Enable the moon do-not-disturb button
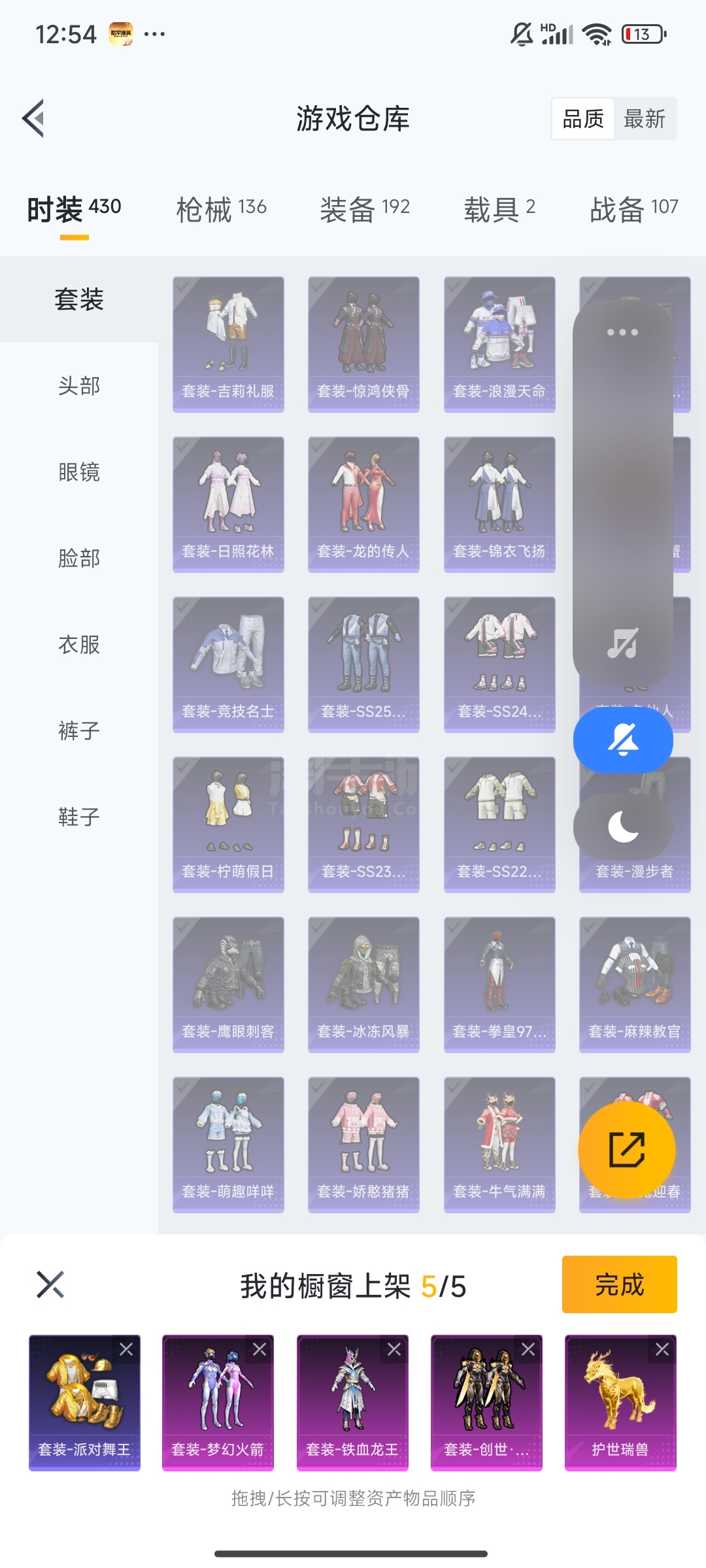Image resolution: width=706 pixels, height=1568 pixels. pyautogui.click(x=623, y=826)
